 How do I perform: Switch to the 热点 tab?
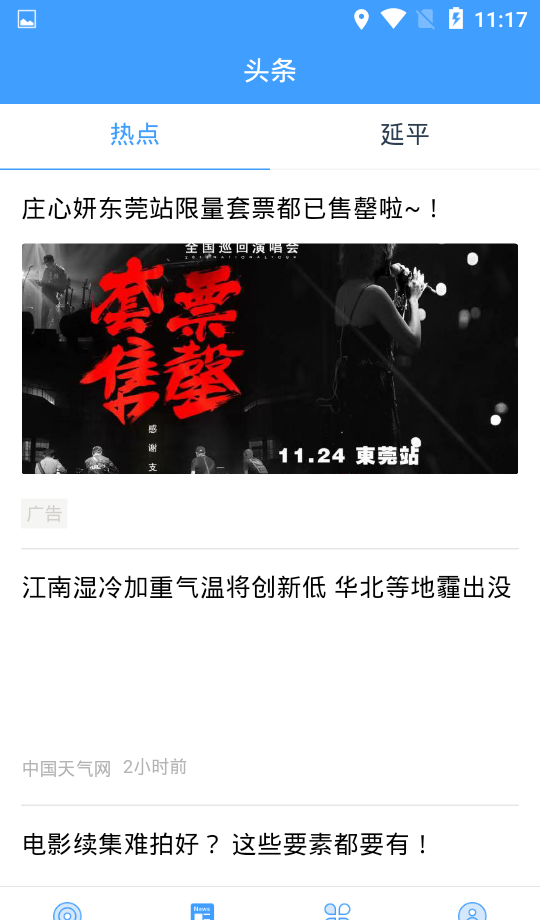135,136
